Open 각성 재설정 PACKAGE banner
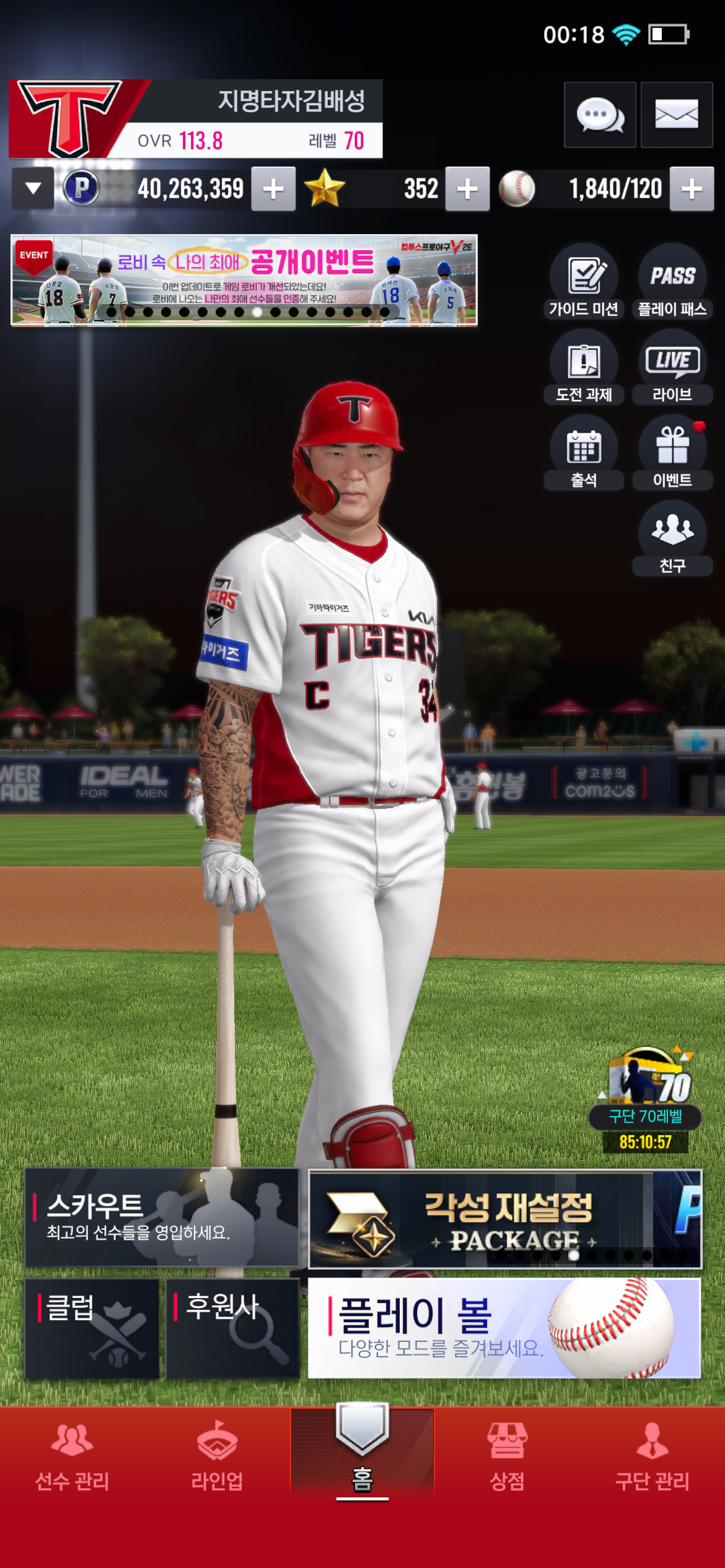The width and height of the screenshot is (725, 1568). point(505,1219)
